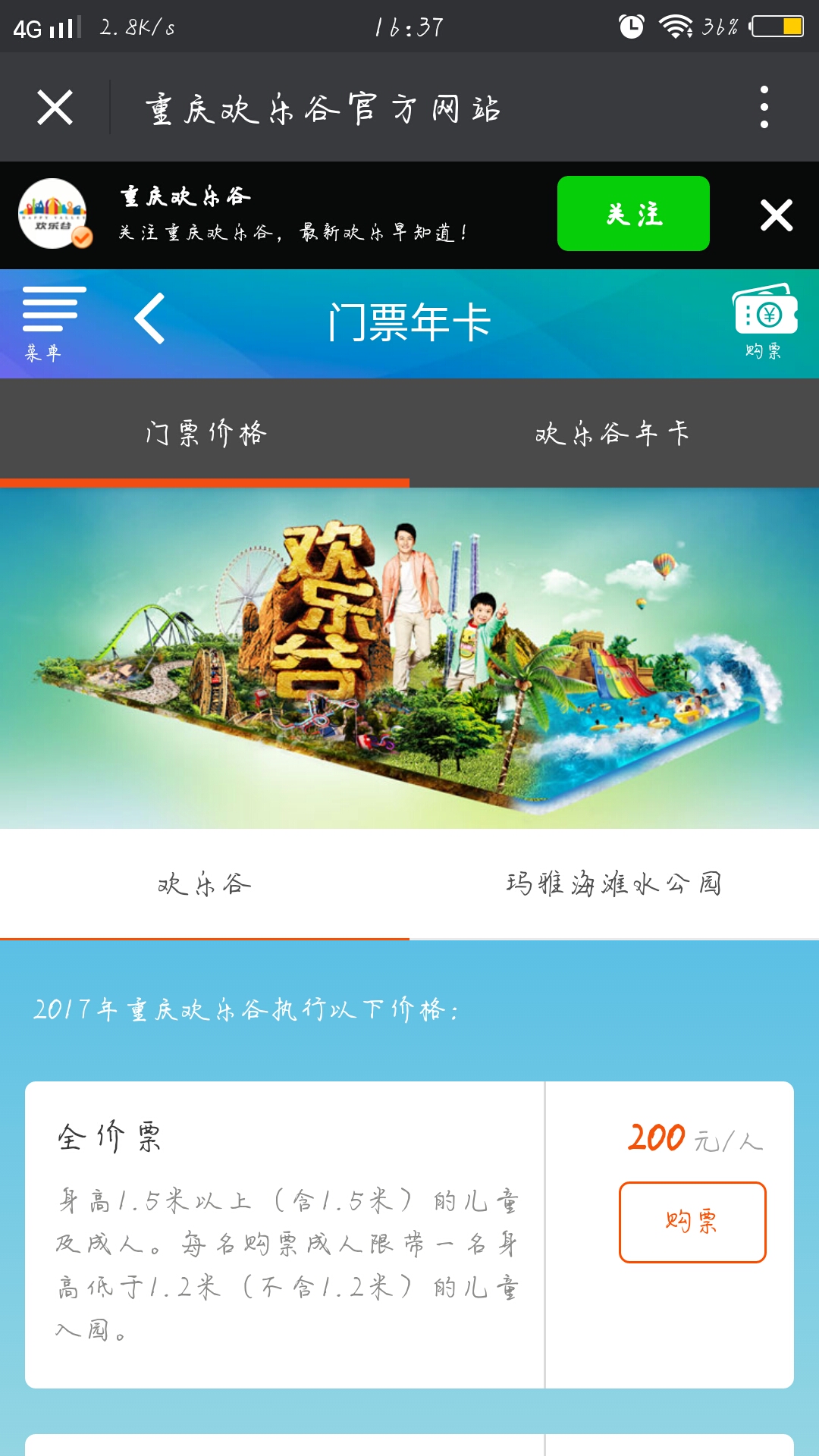Select the 门票价格 tab
This screenshot has width=819, height=1456.
click(x=205, y=433)
